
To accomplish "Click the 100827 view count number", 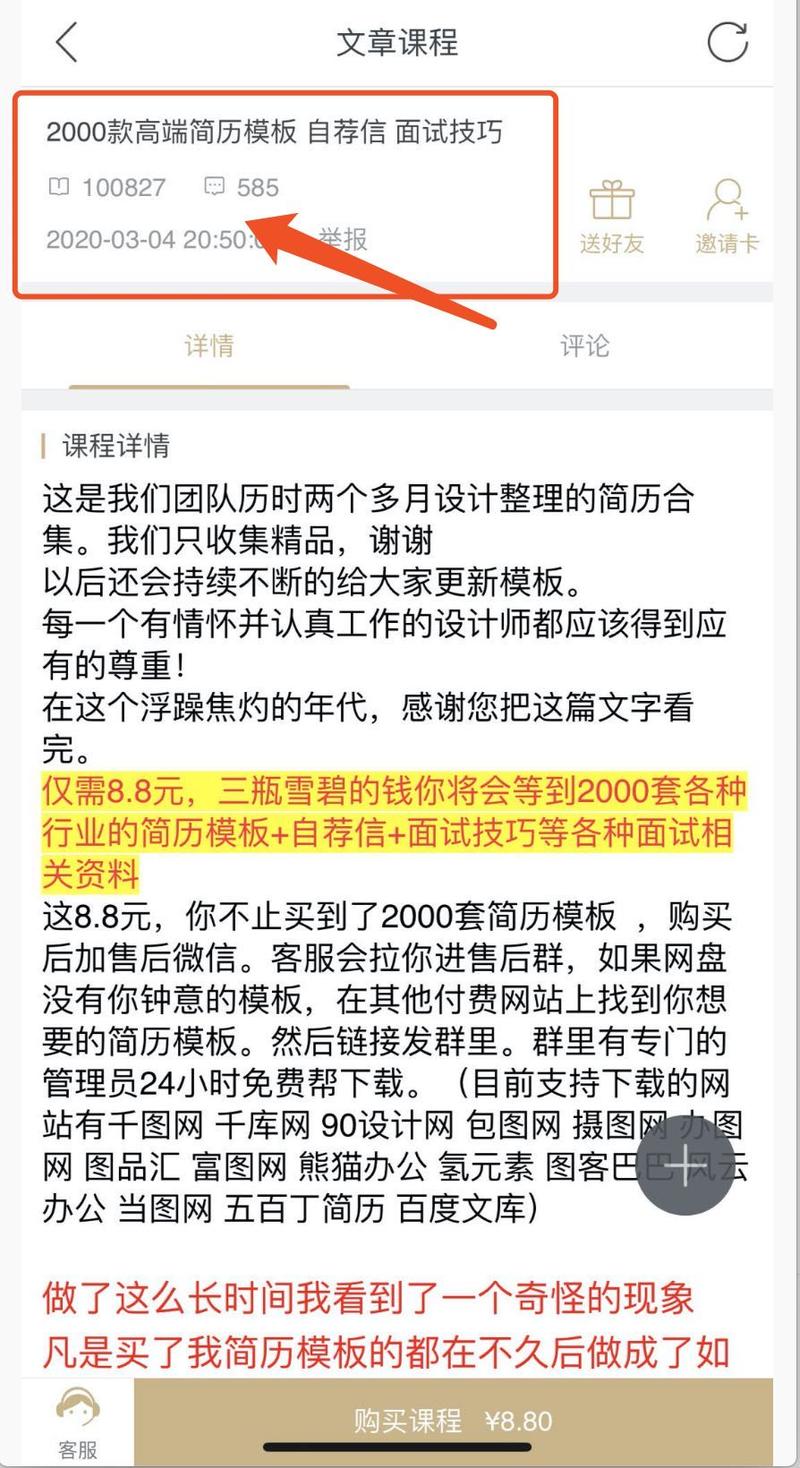I will (x=125, y=188).
